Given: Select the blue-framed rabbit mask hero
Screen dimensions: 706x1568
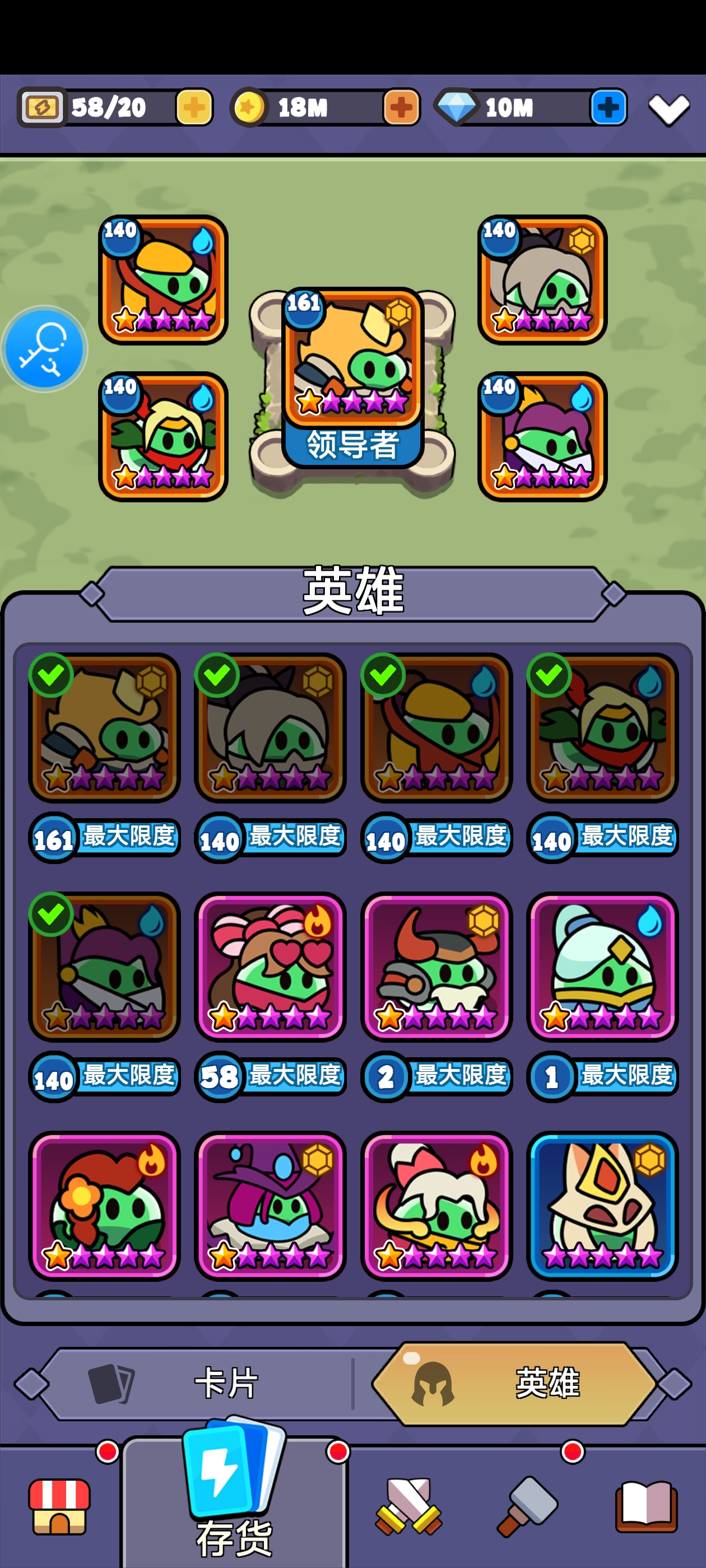Looking at the screenshot, I should [x=602, y=1205].
